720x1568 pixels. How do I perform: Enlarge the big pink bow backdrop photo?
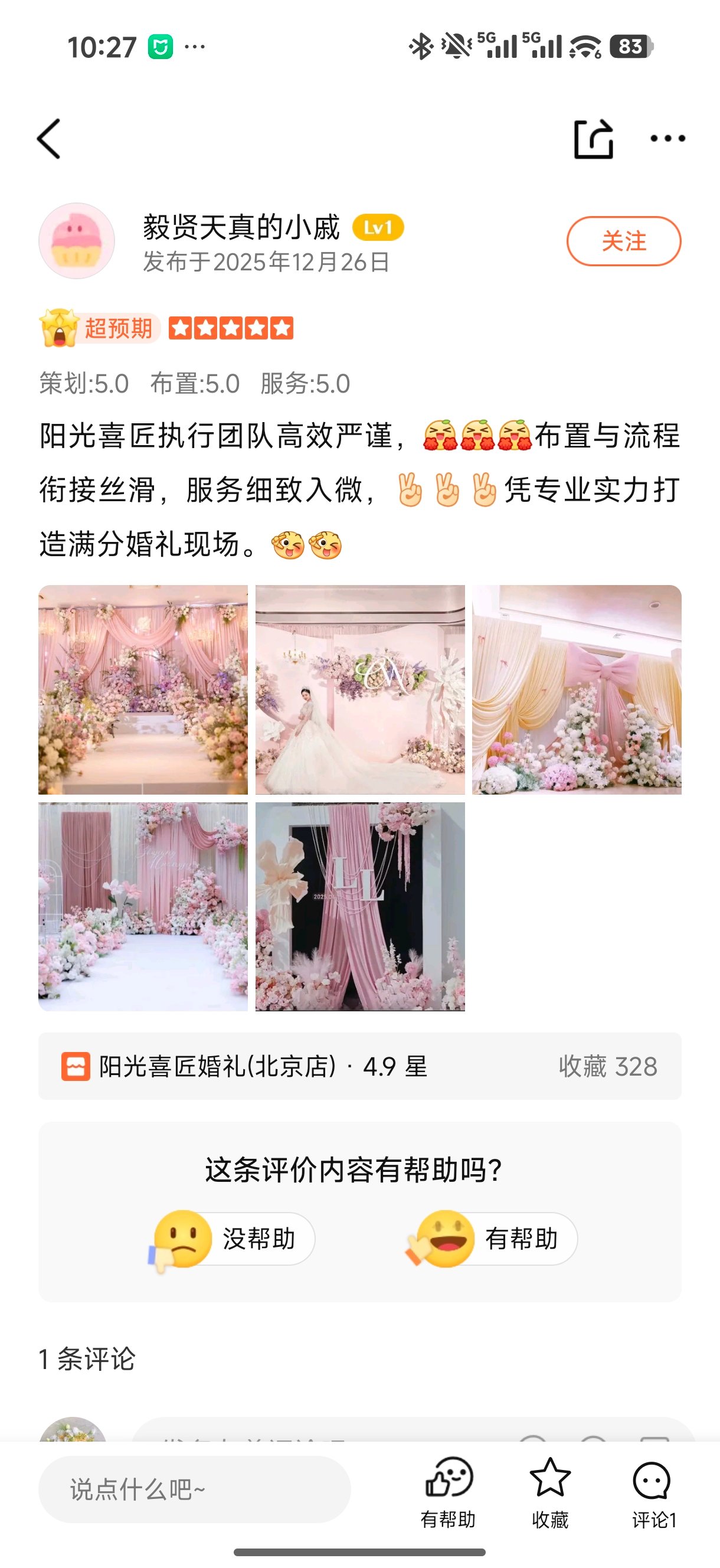577,690
